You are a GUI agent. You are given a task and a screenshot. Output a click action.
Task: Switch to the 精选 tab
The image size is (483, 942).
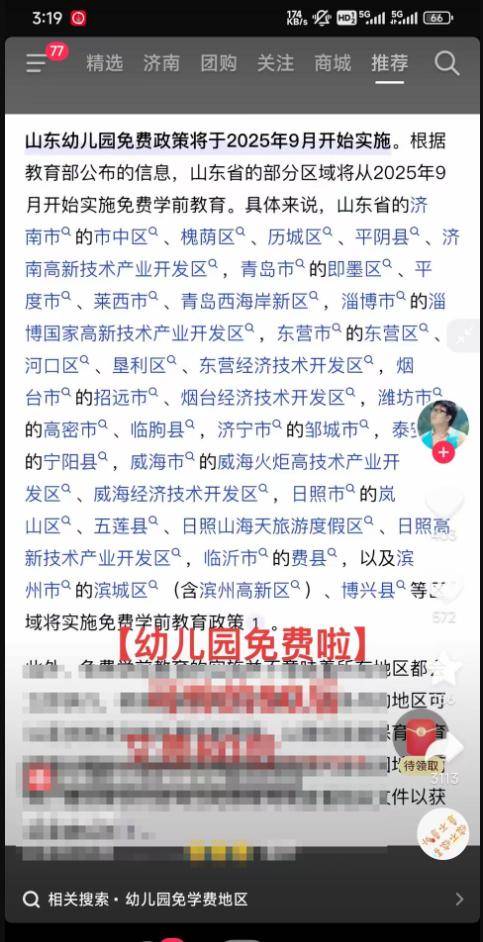click(x=105, y=62)
